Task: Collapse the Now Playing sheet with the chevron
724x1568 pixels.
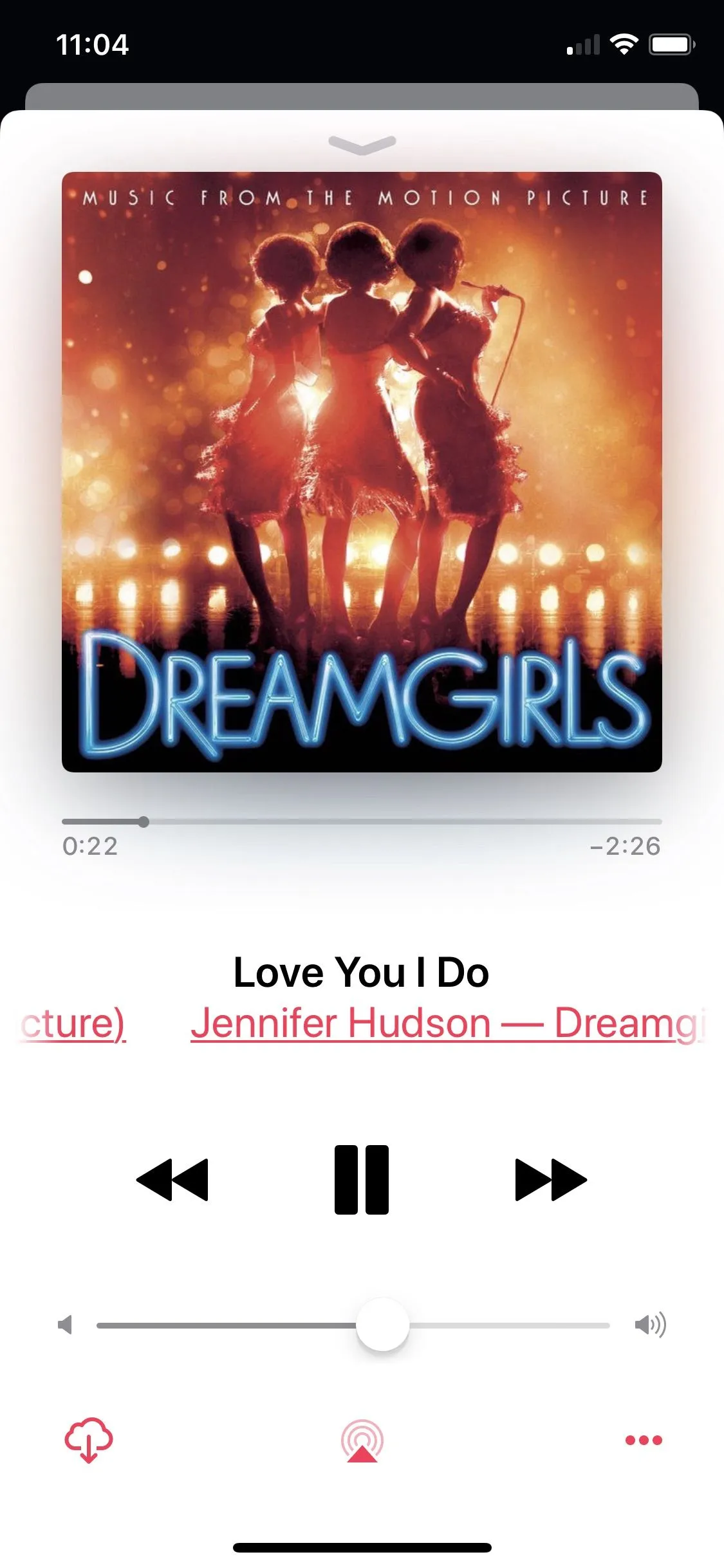Action: 362,144
